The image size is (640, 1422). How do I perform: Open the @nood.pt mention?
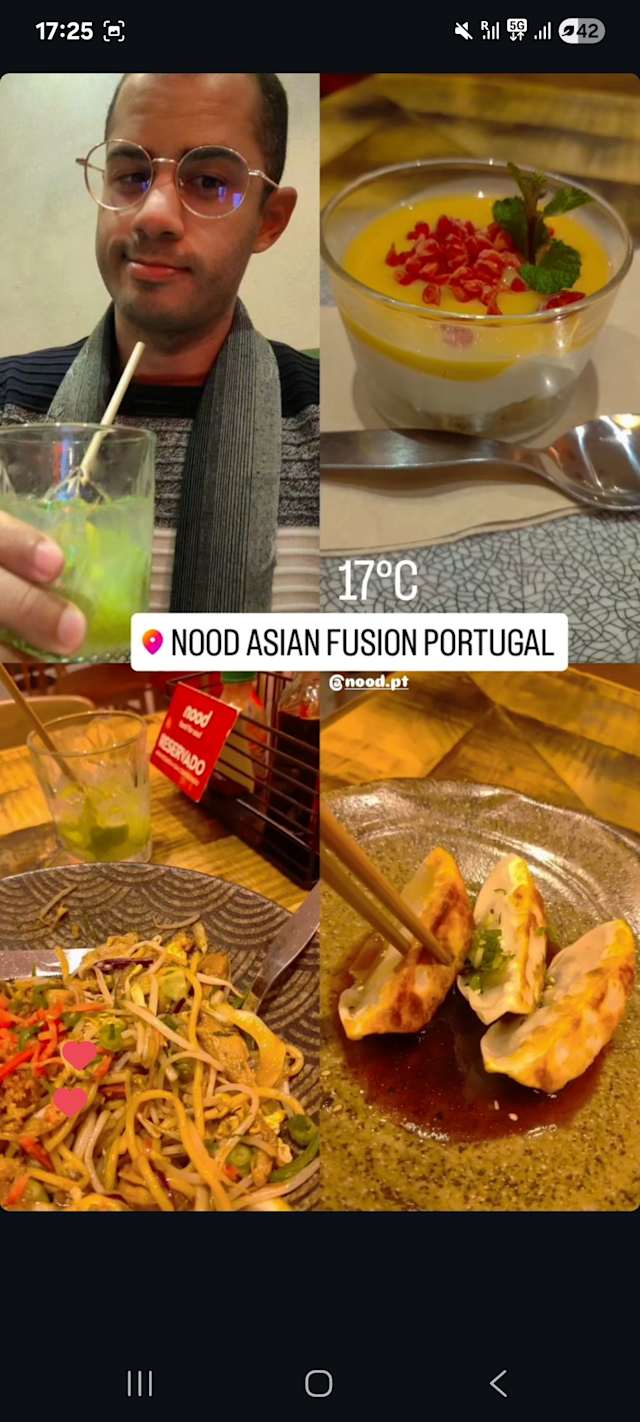[368, 682]
